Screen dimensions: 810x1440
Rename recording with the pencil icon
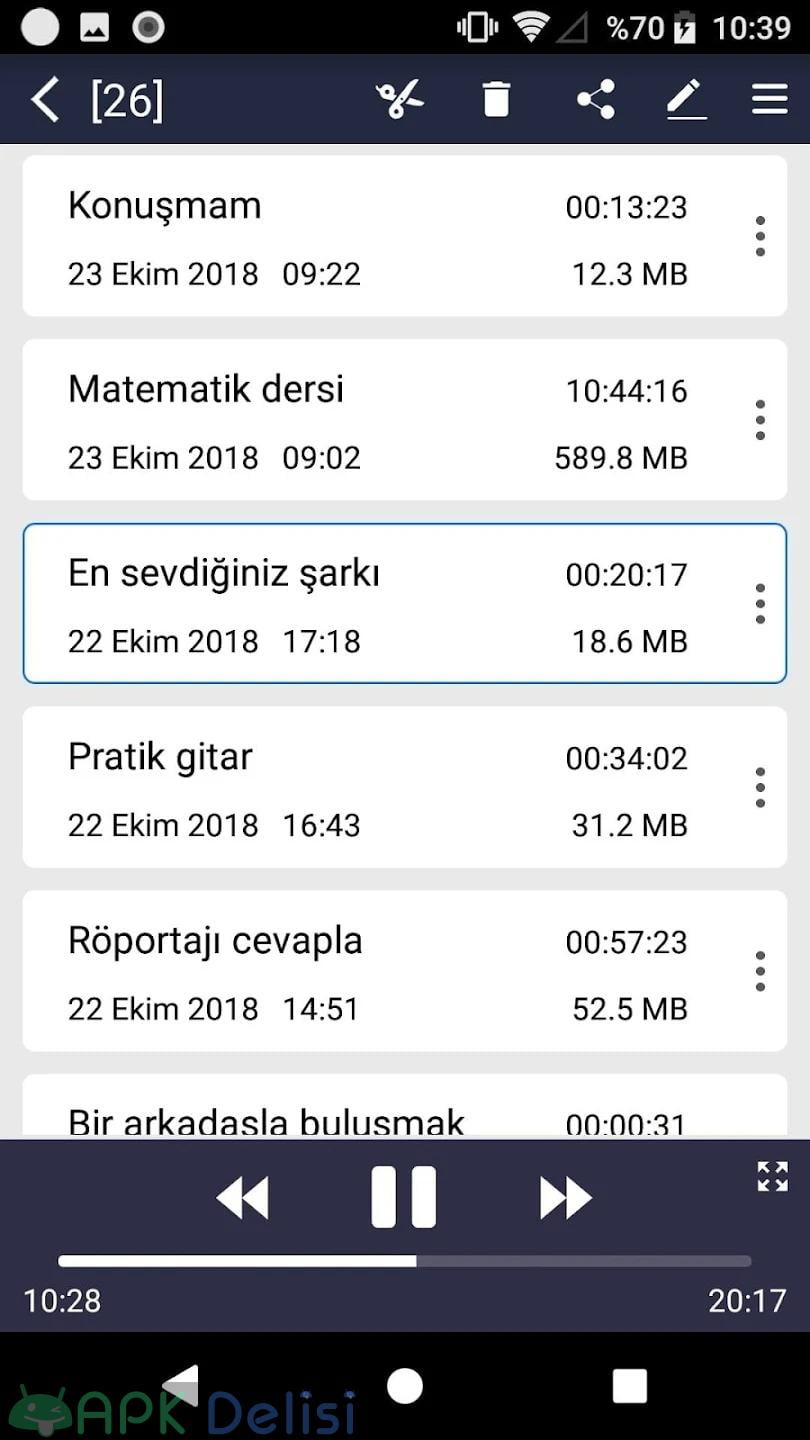pos(686,100)
